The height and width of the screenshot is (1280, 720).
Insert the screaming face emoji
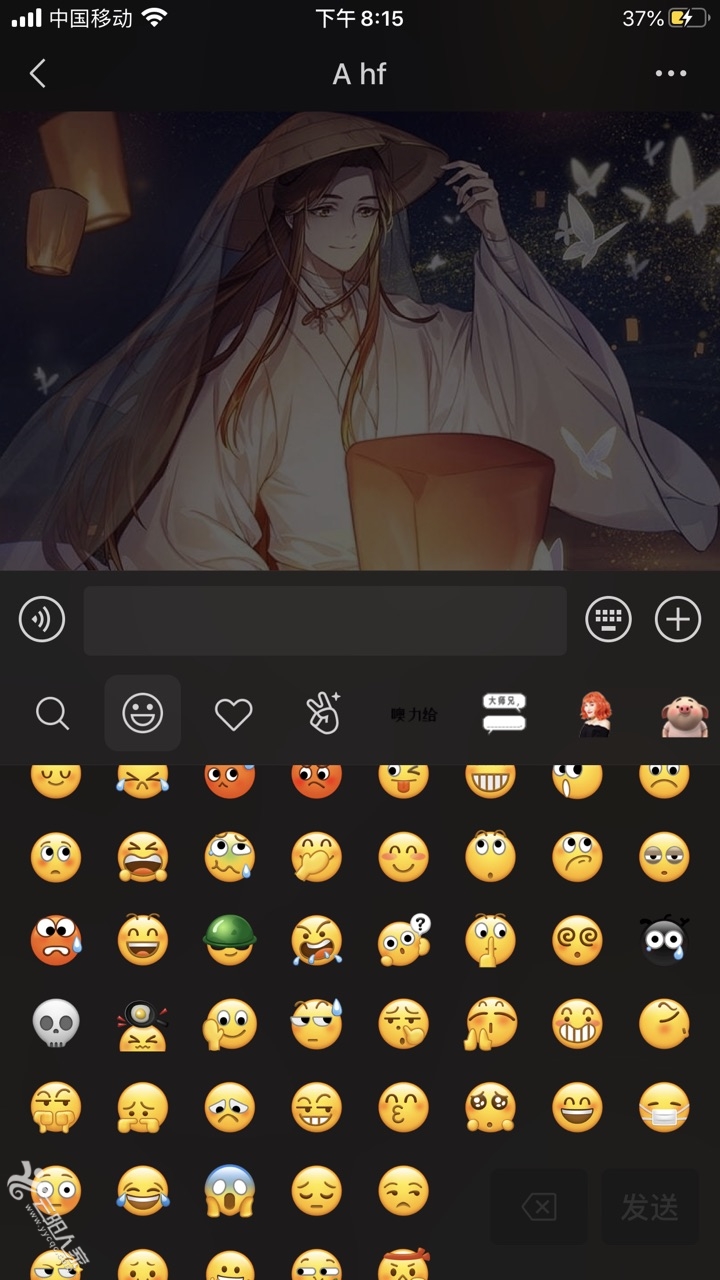tap(229, 1191)
